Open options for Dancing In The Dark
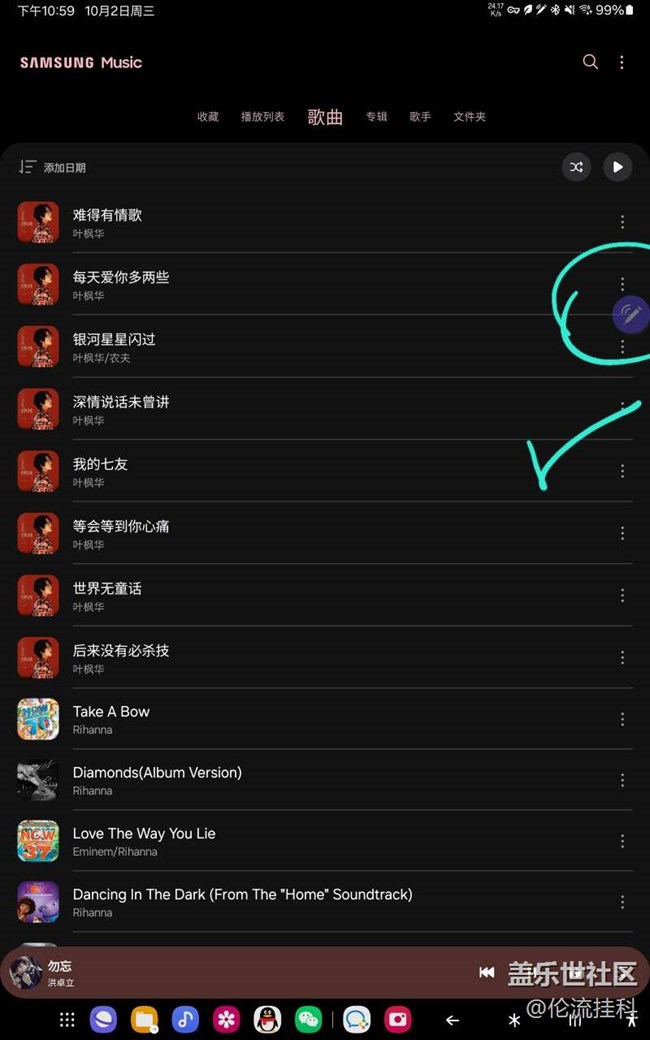The width and height of the screenshot is (650, 1040). (x=622, y=902)
